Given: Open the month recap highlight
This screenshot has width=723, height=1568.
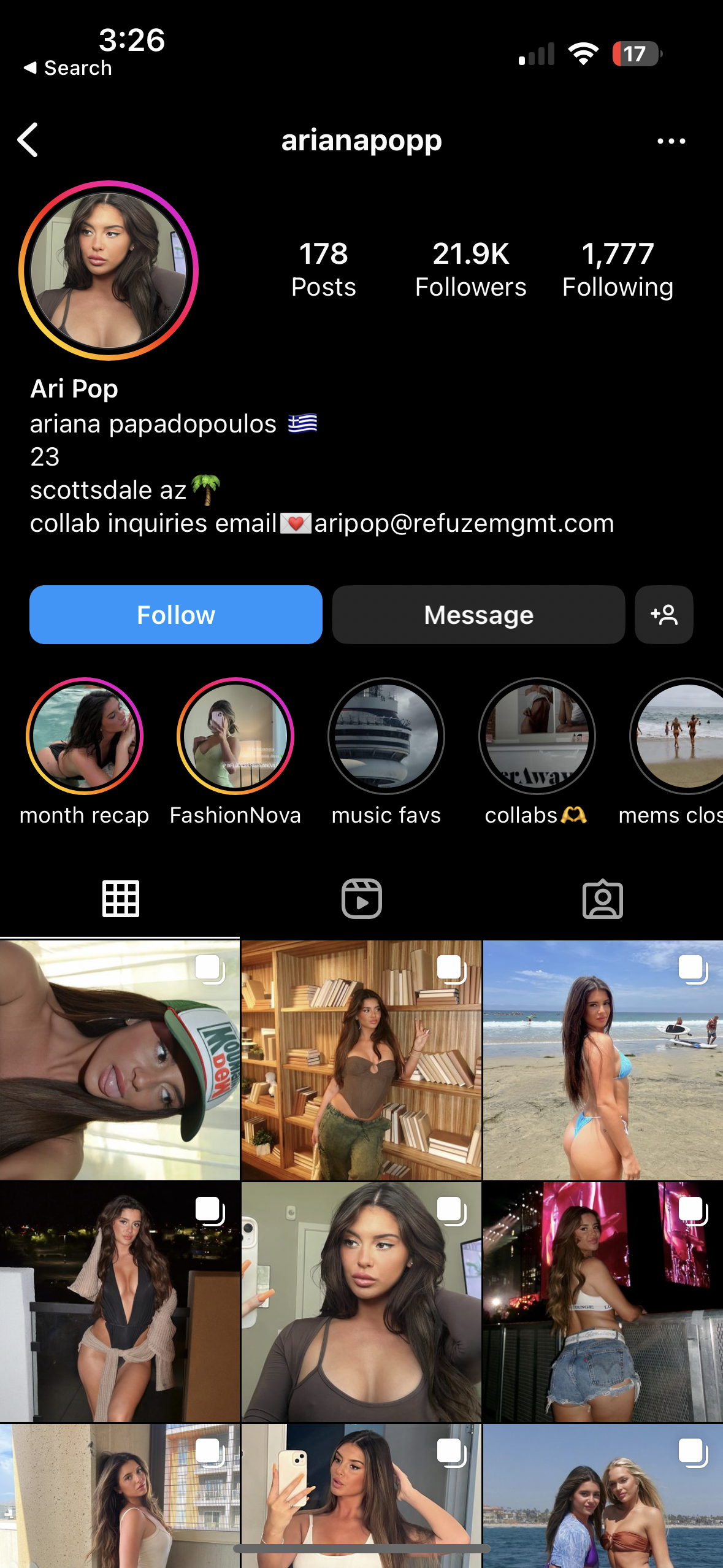Looking at the screenshot, I should click(x=85, y=736).
